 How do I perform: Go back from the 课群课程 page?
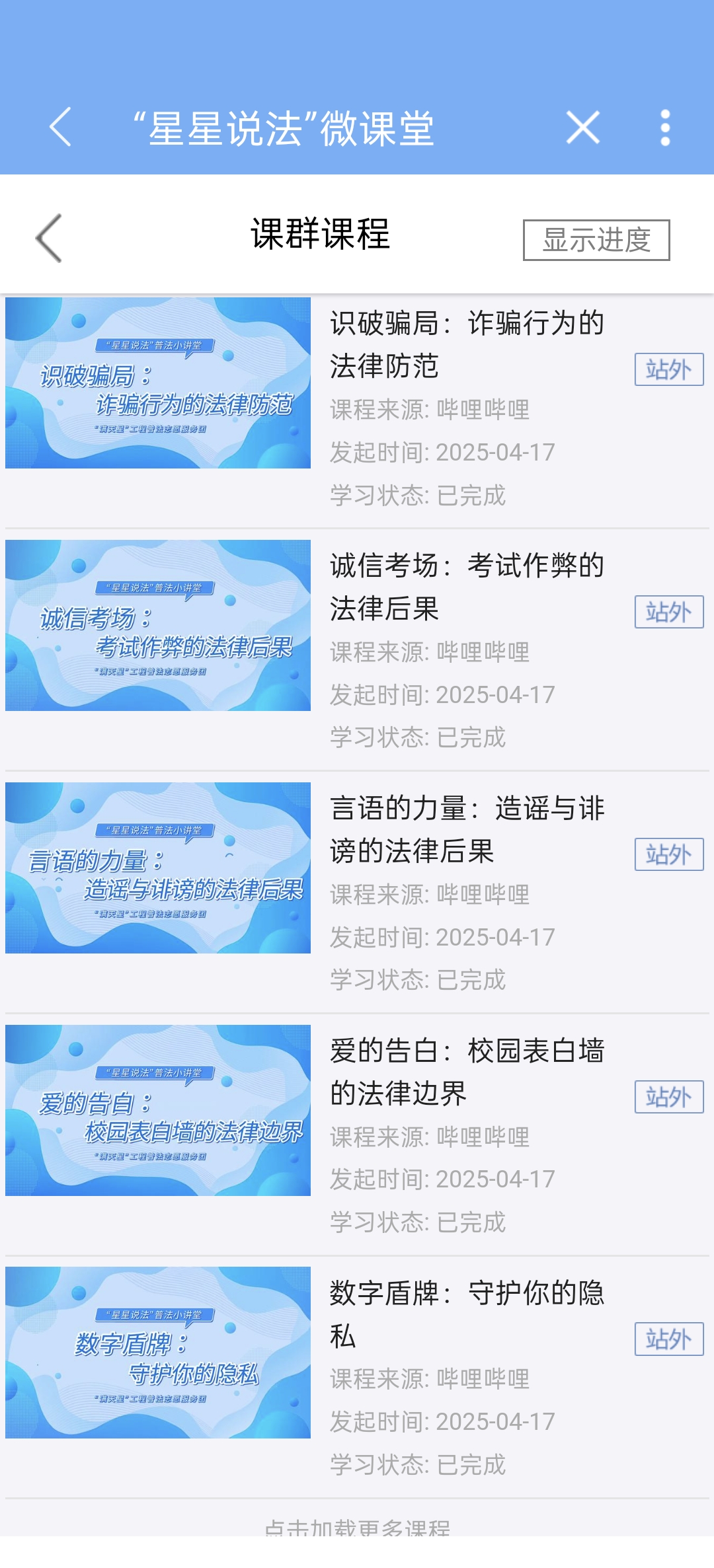click(x=49, y=238)
